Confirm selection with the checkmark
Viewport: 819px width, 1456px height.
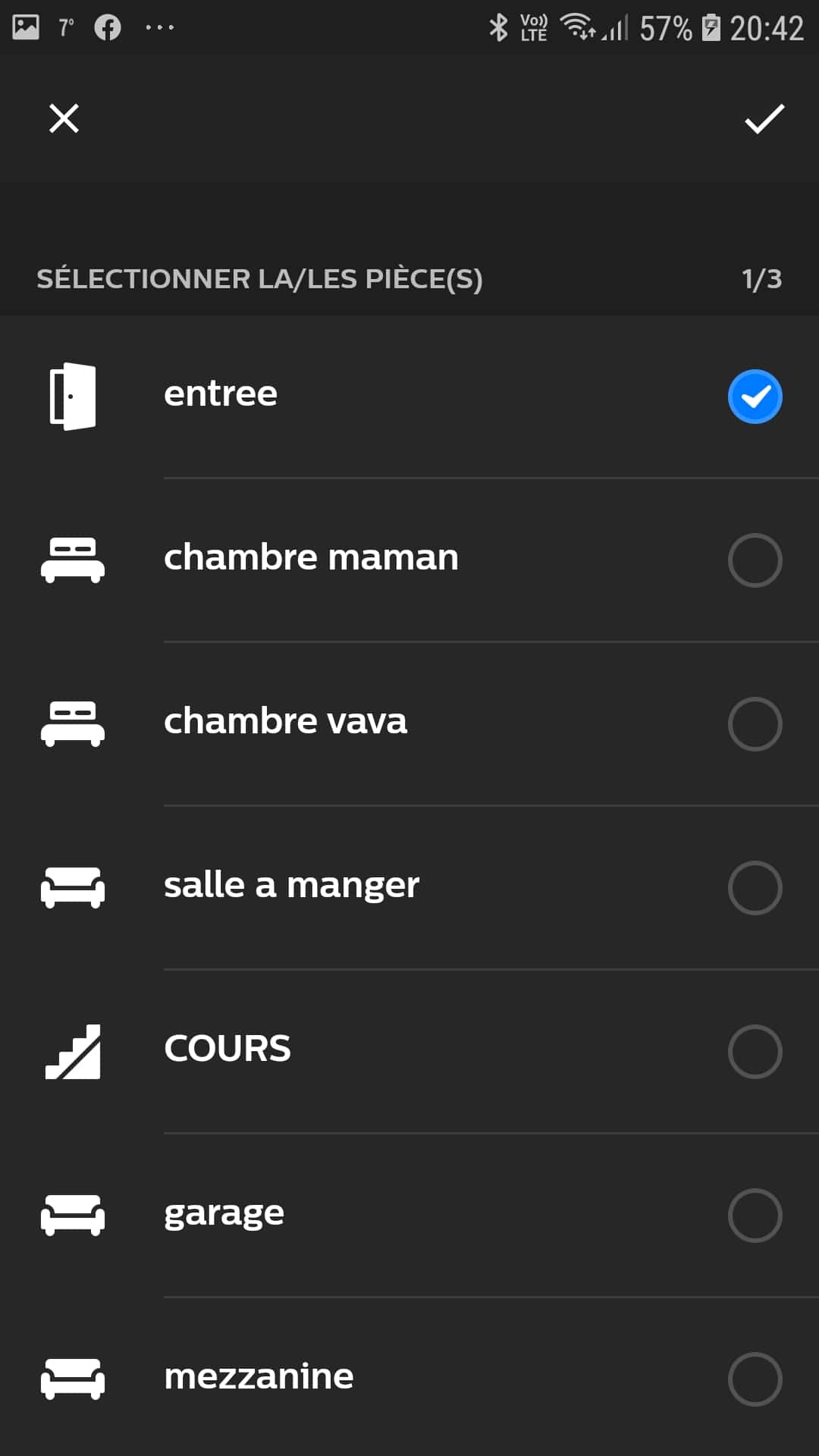764,118
